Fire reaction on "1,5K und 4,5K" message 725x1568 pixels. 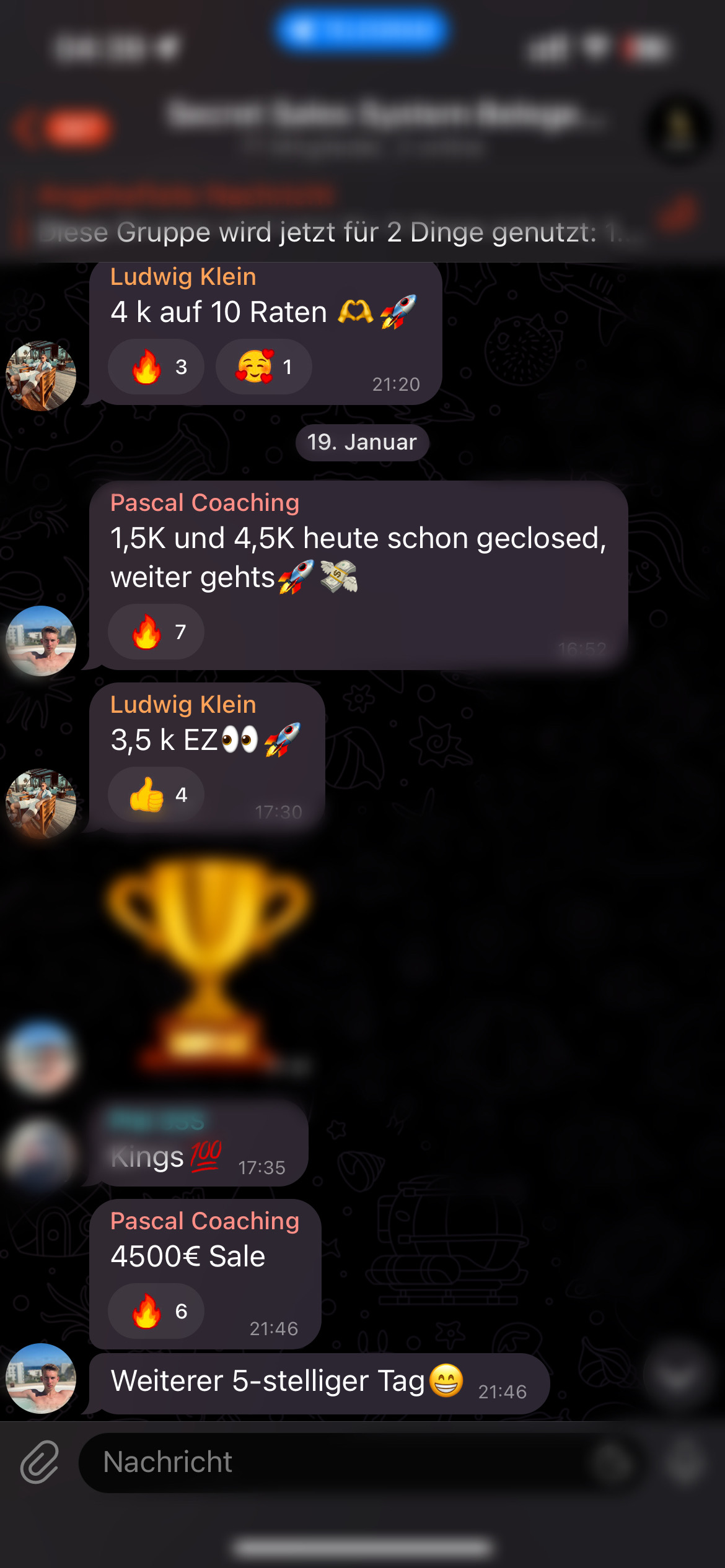[156, 632]
